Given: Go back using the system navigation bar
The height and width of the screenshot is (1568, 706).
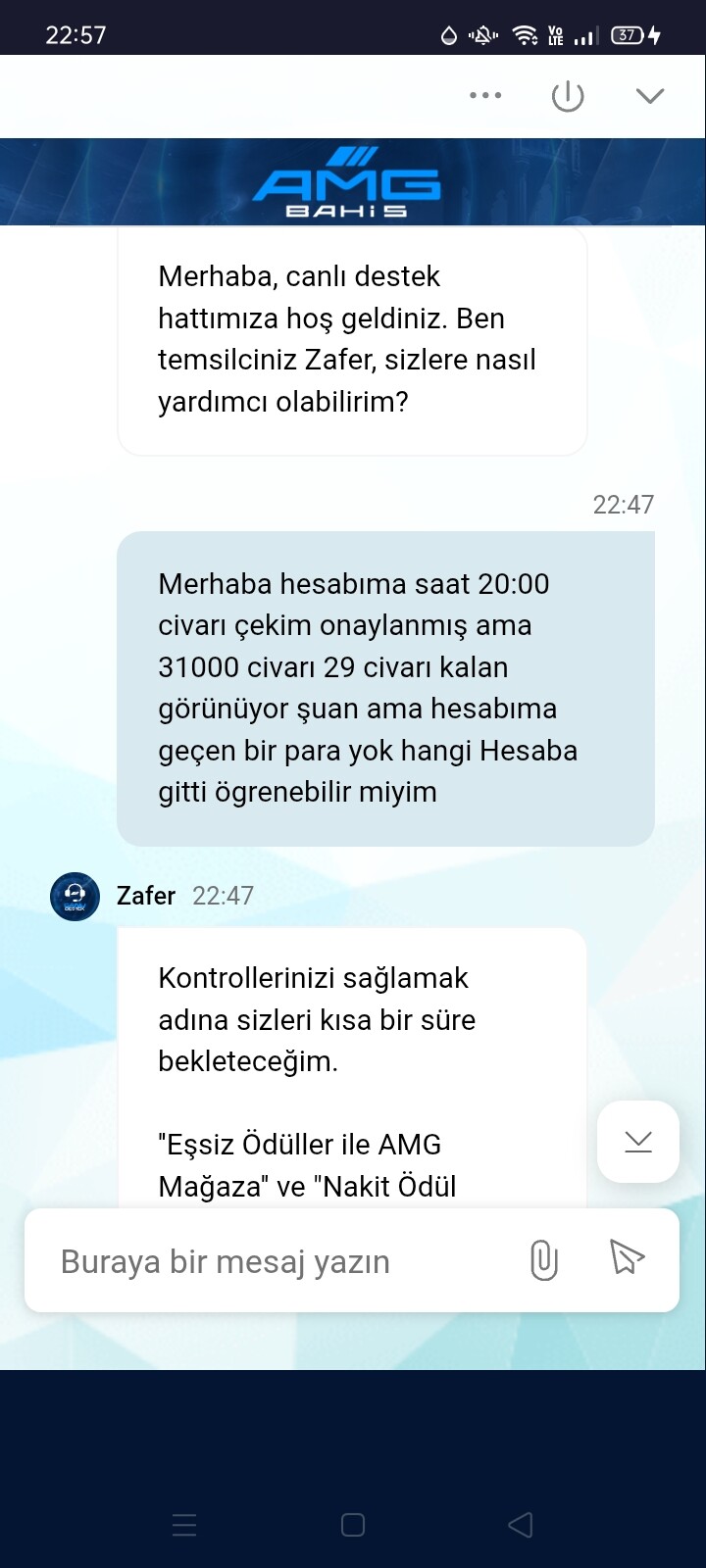Looking at the screenshot, I should [521, 1525].
